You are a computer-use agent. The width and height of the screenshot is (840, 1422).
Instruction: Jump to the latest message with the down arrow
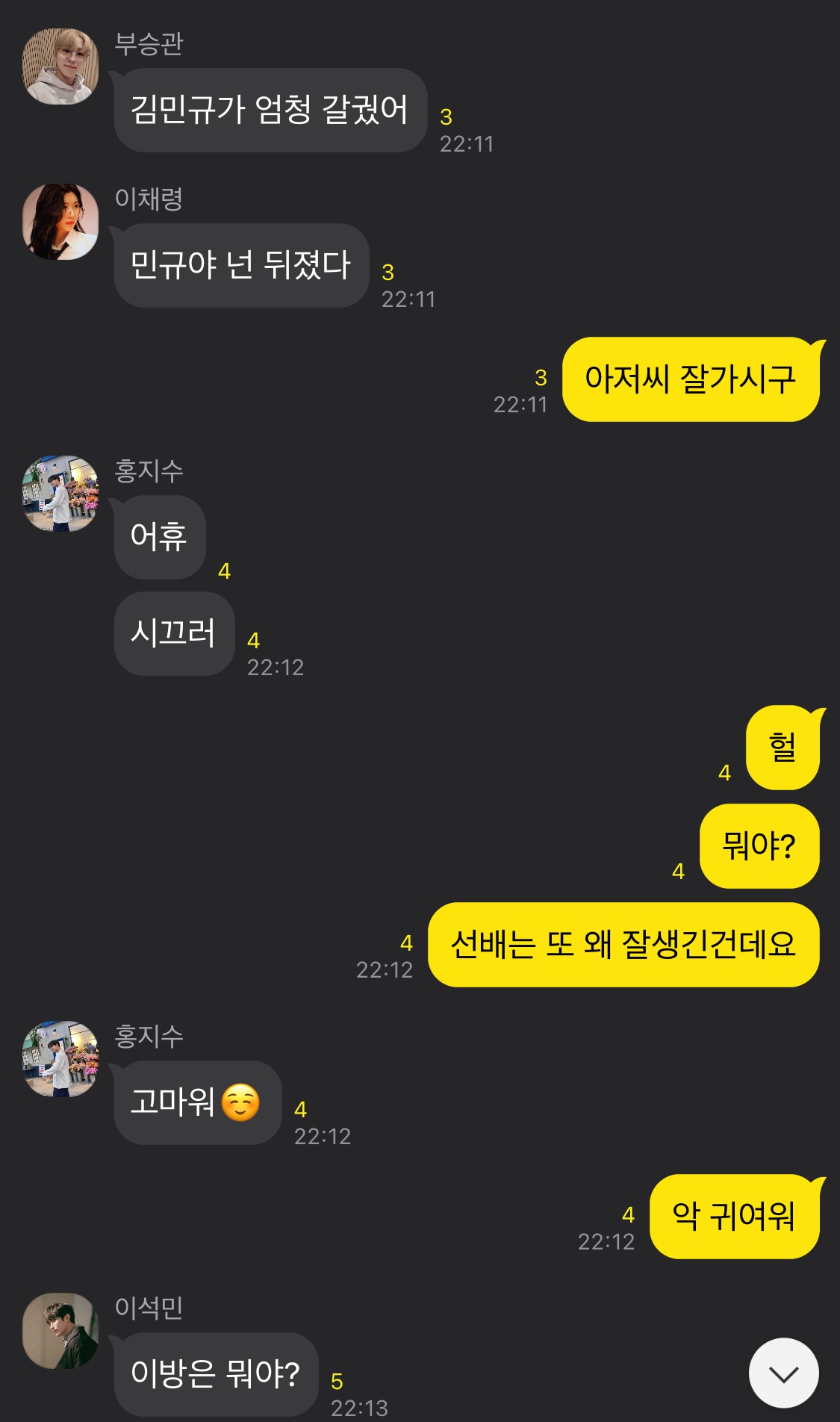pos(783,1373)
